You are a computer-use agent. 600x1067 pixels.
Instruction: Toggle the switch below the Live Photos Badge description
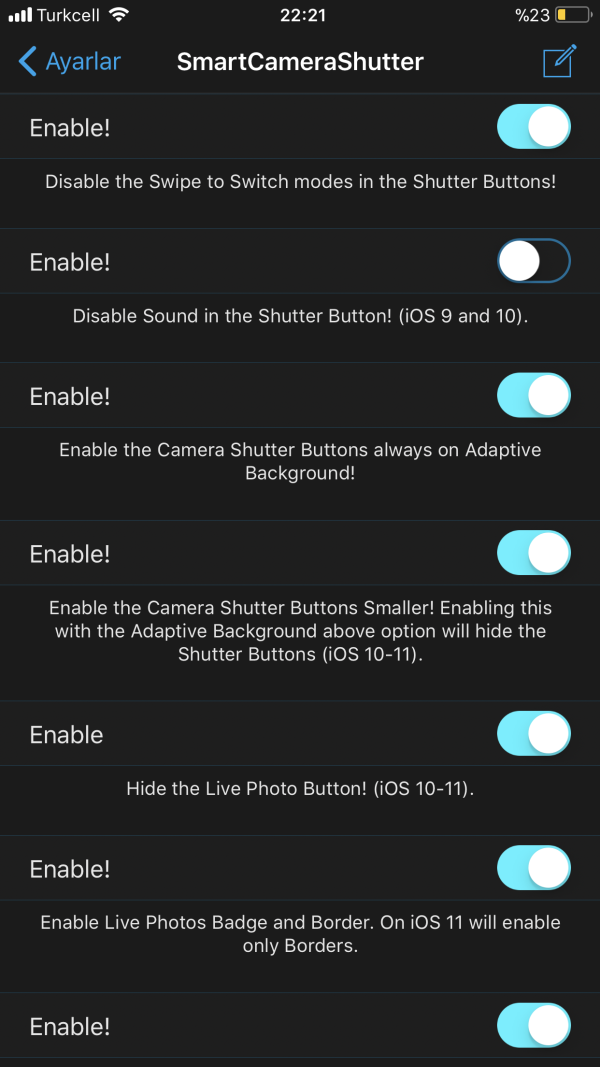coord(533,1026)
